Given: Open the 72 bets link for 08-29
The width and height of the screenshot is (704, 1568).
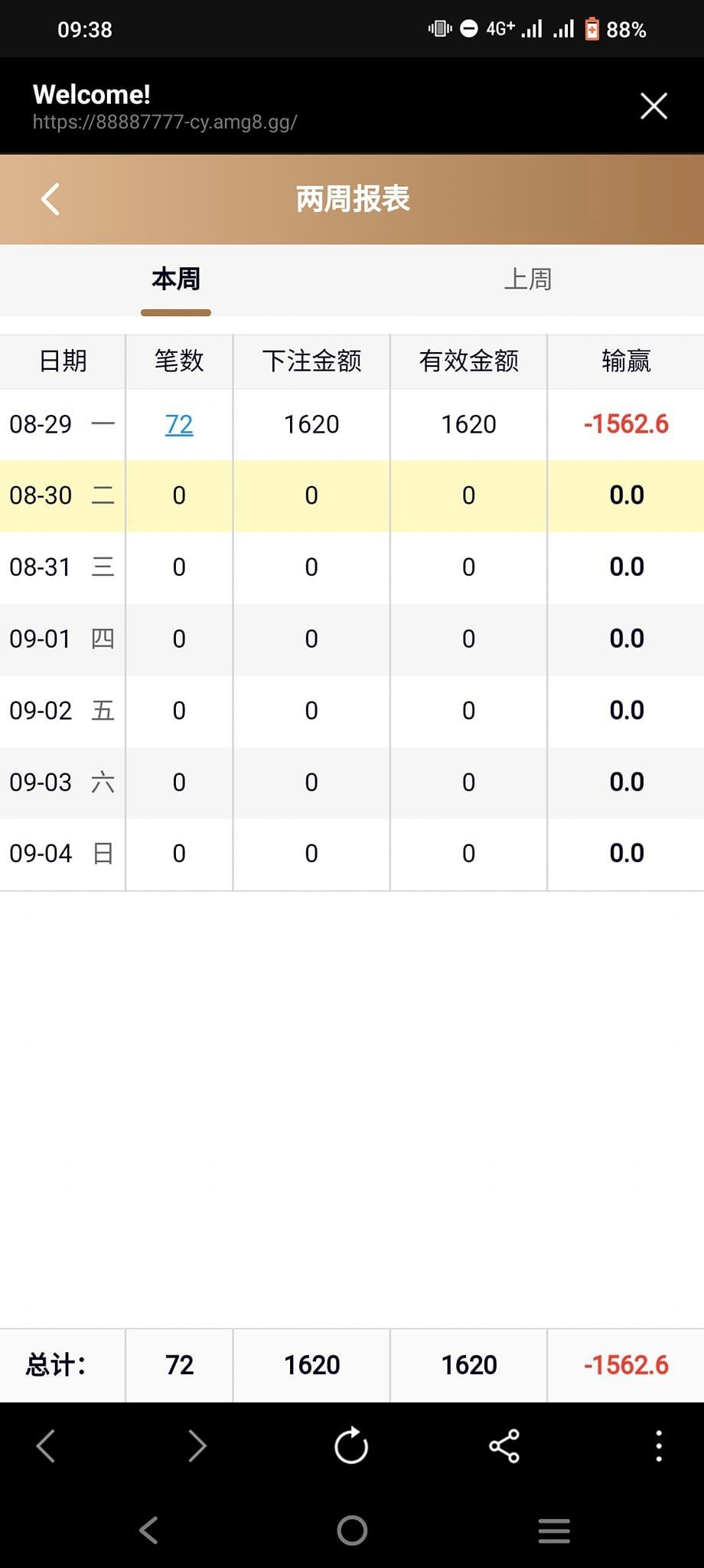Looking at the screenshot, I should coord(179,424).
